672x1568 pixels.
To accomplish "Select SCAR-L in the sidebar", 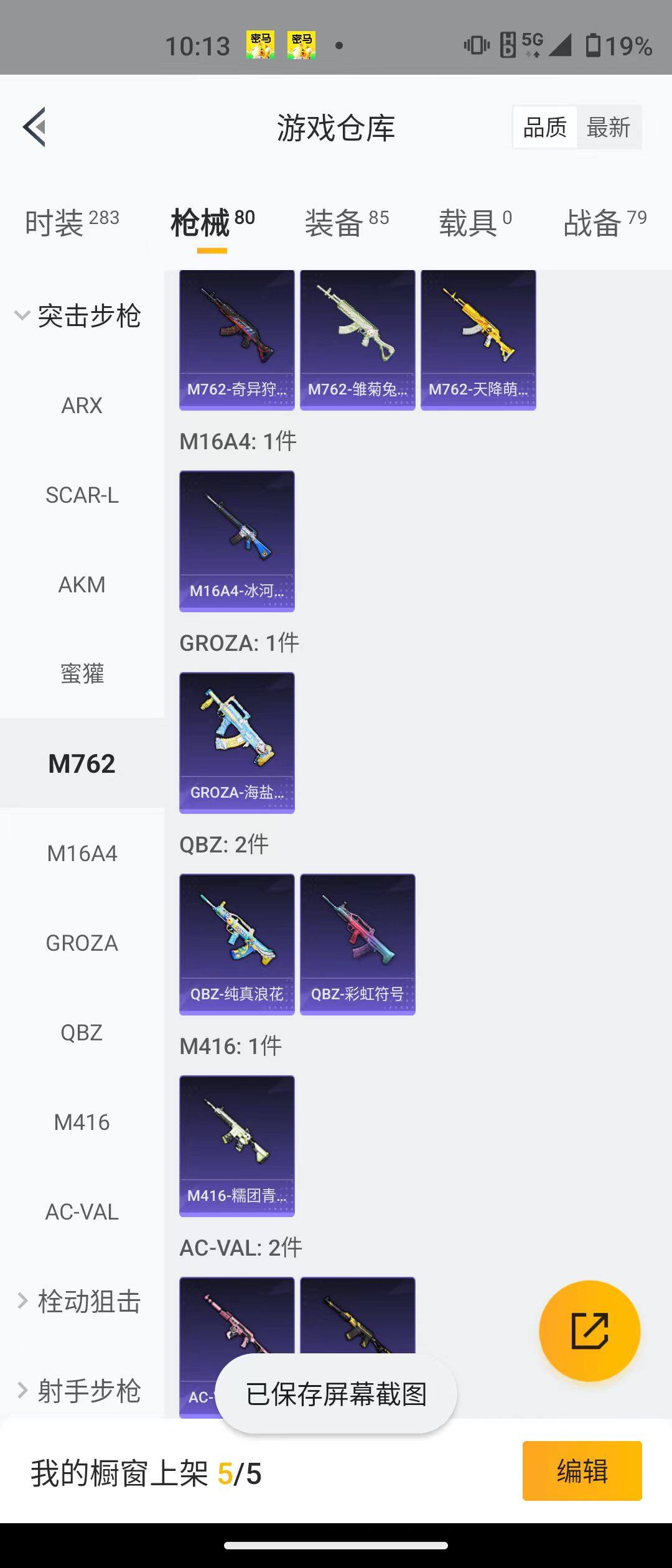I will click(82, 495).
